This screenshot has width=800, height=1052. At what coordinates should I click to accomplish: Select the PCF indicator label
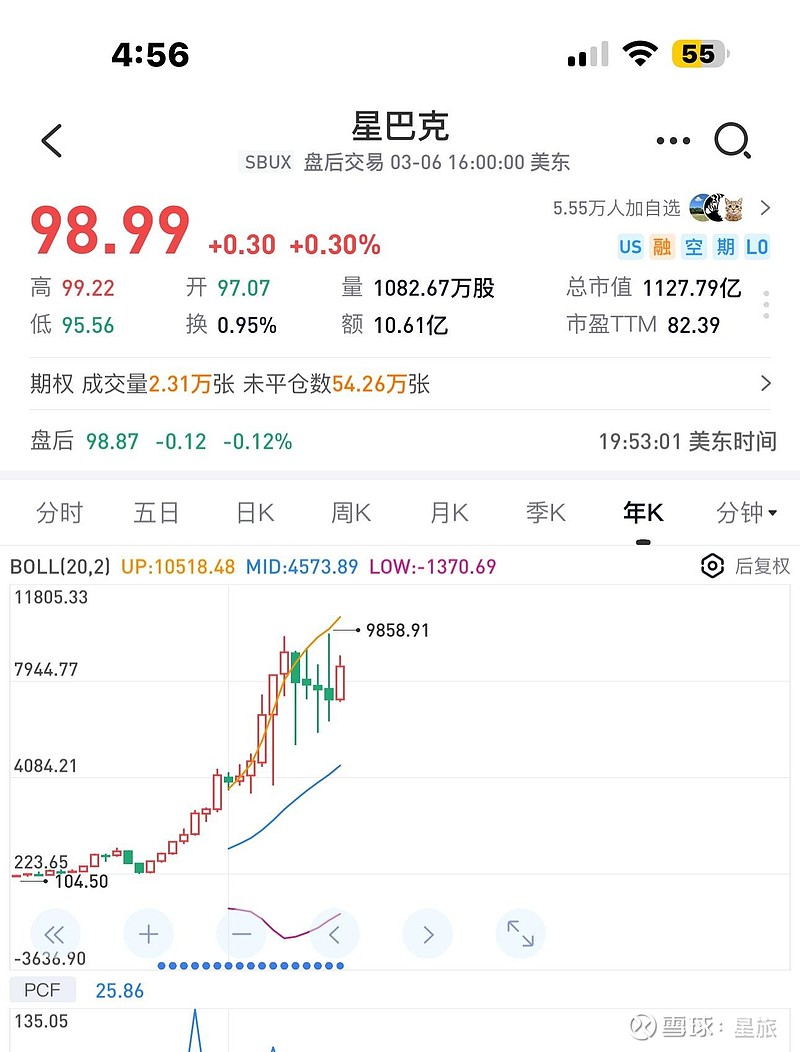click(x=42, y=989)
